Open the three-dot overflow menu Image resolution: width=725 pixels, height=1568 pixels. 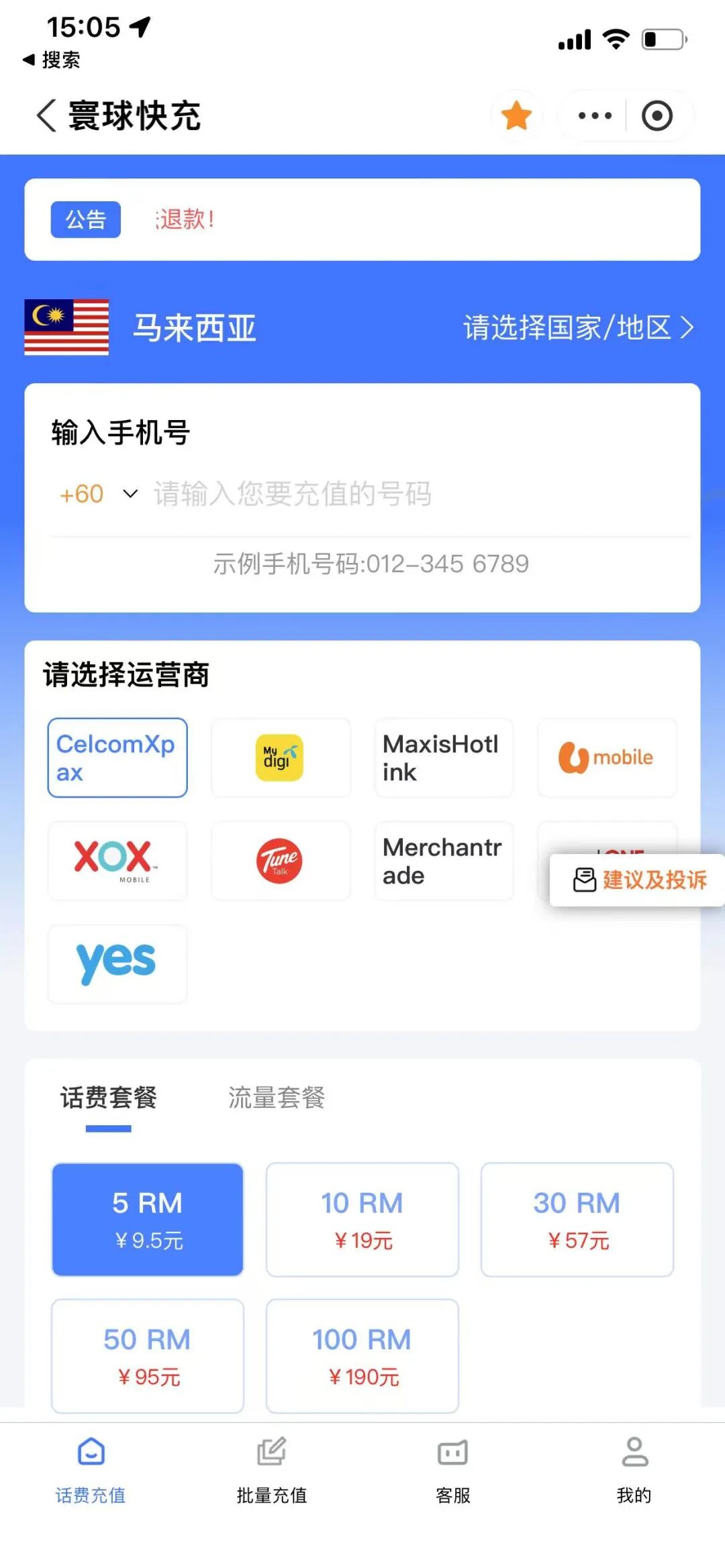pyautogui.click(x=595, y=115)
